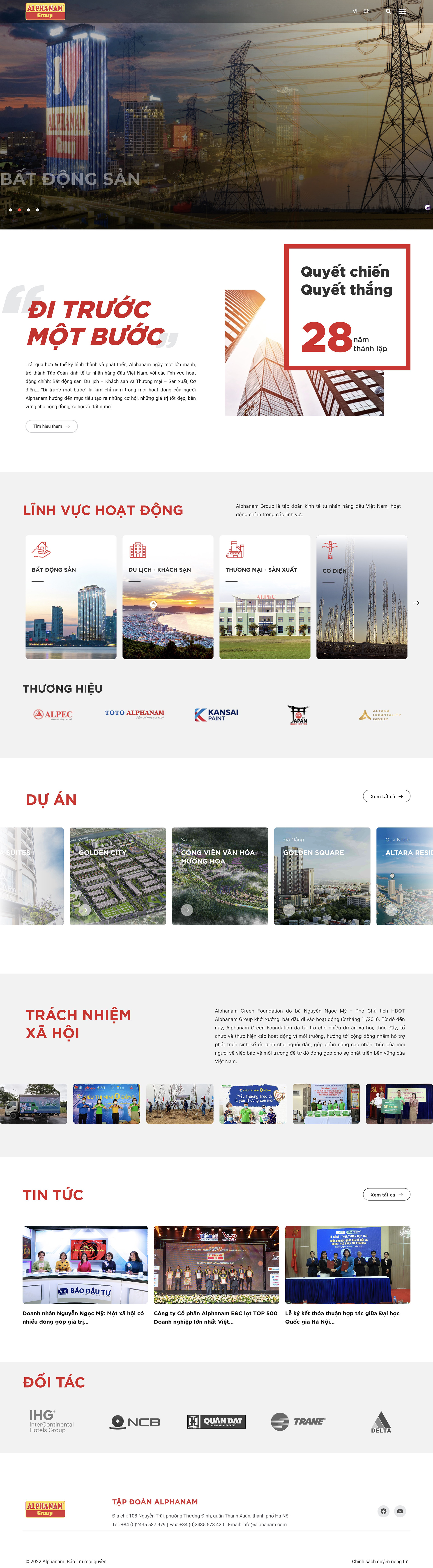Open the Cơ điện sector card
Viewport: 433px width, 1568px height.
coord(362,597)
